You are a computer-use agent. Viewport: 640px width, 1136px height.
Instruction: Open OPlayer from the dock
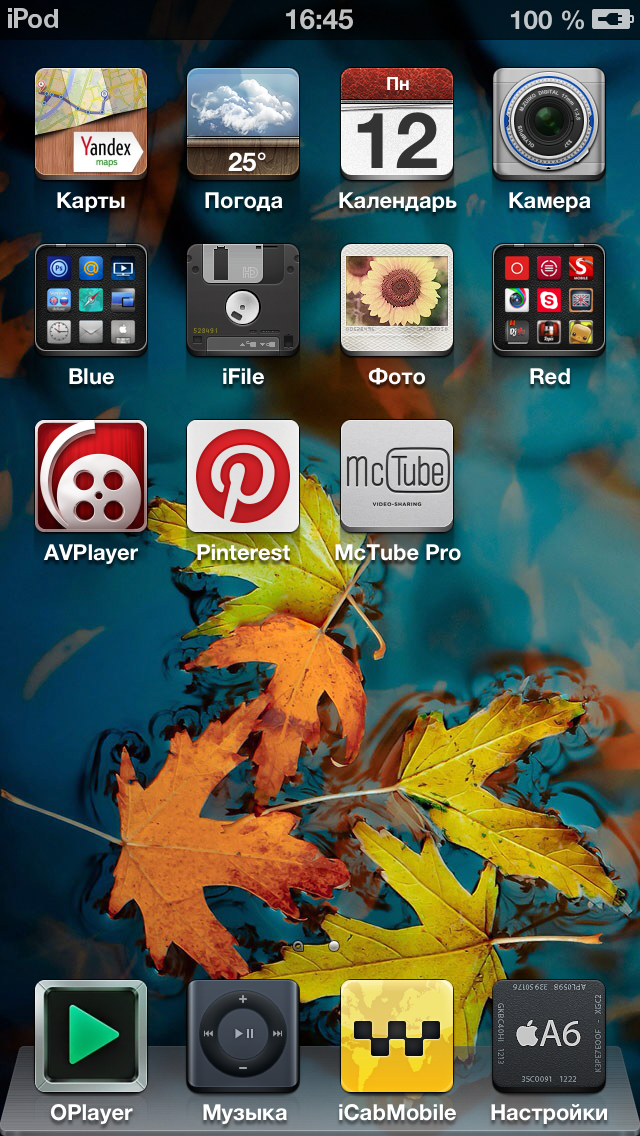click(x=91, y=1036)
